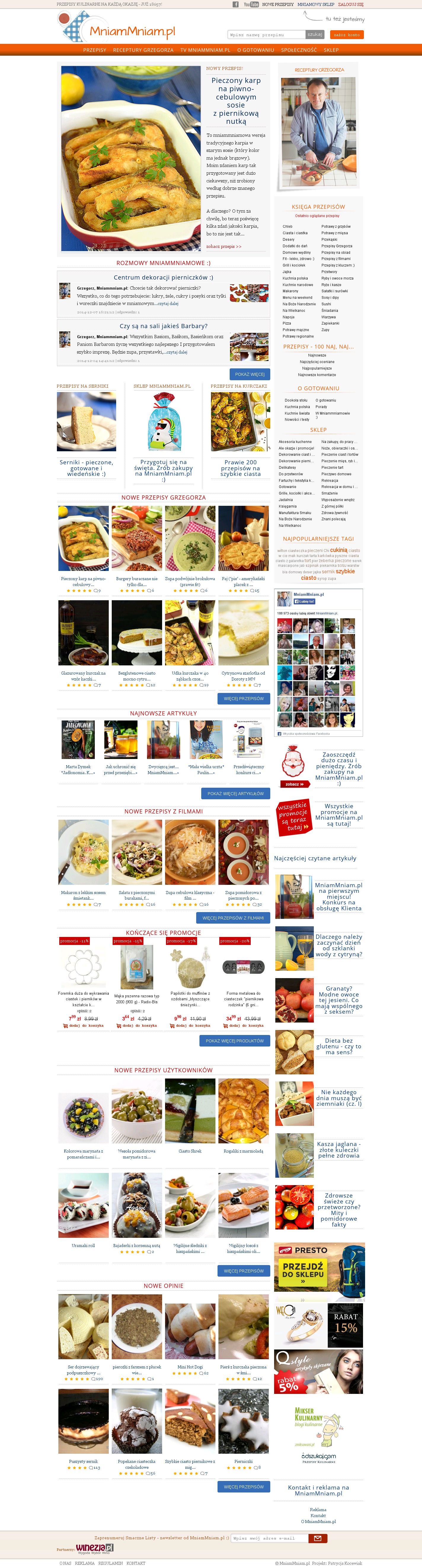Tap the recipe name search field
Image resolution: width=422 pixels, height=1568 pixels.
pos(266,35)
